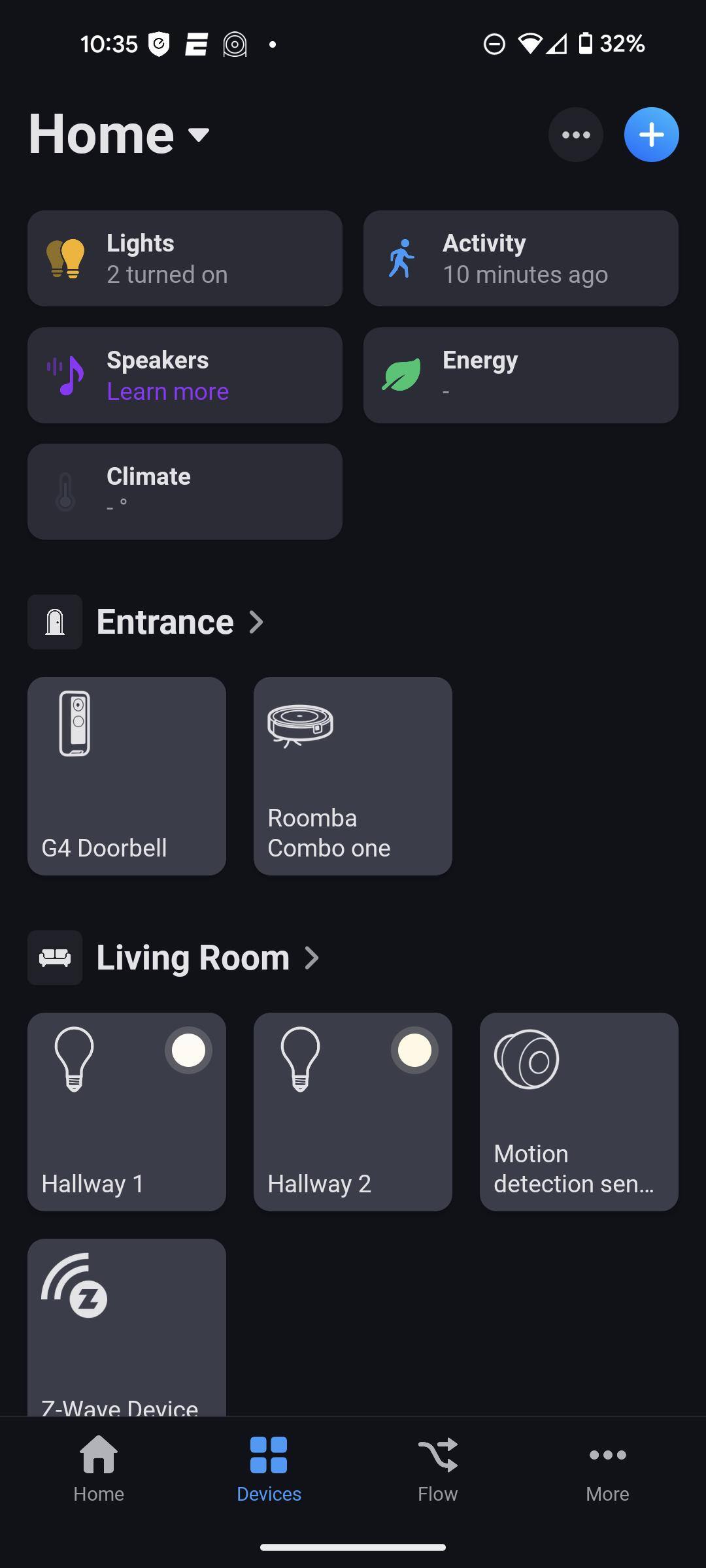Viewport: 706px width, 1568px height.
Task: Switch to the Home tab
Action: pyautogui.click(x=99, y=1467)
